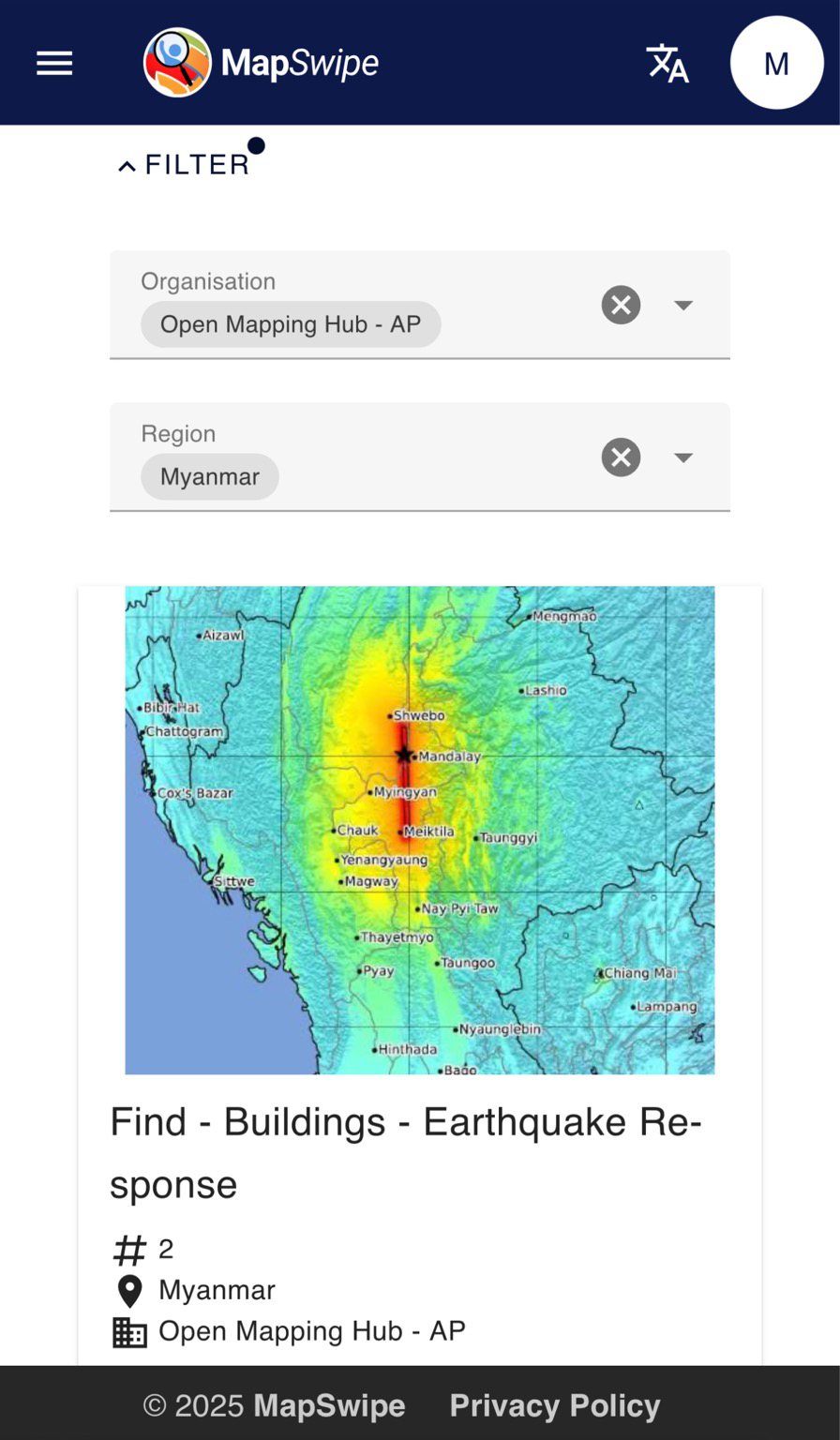Clear the Region filter selection
This screenshot has width=840, height=1440.
[621, 457]
